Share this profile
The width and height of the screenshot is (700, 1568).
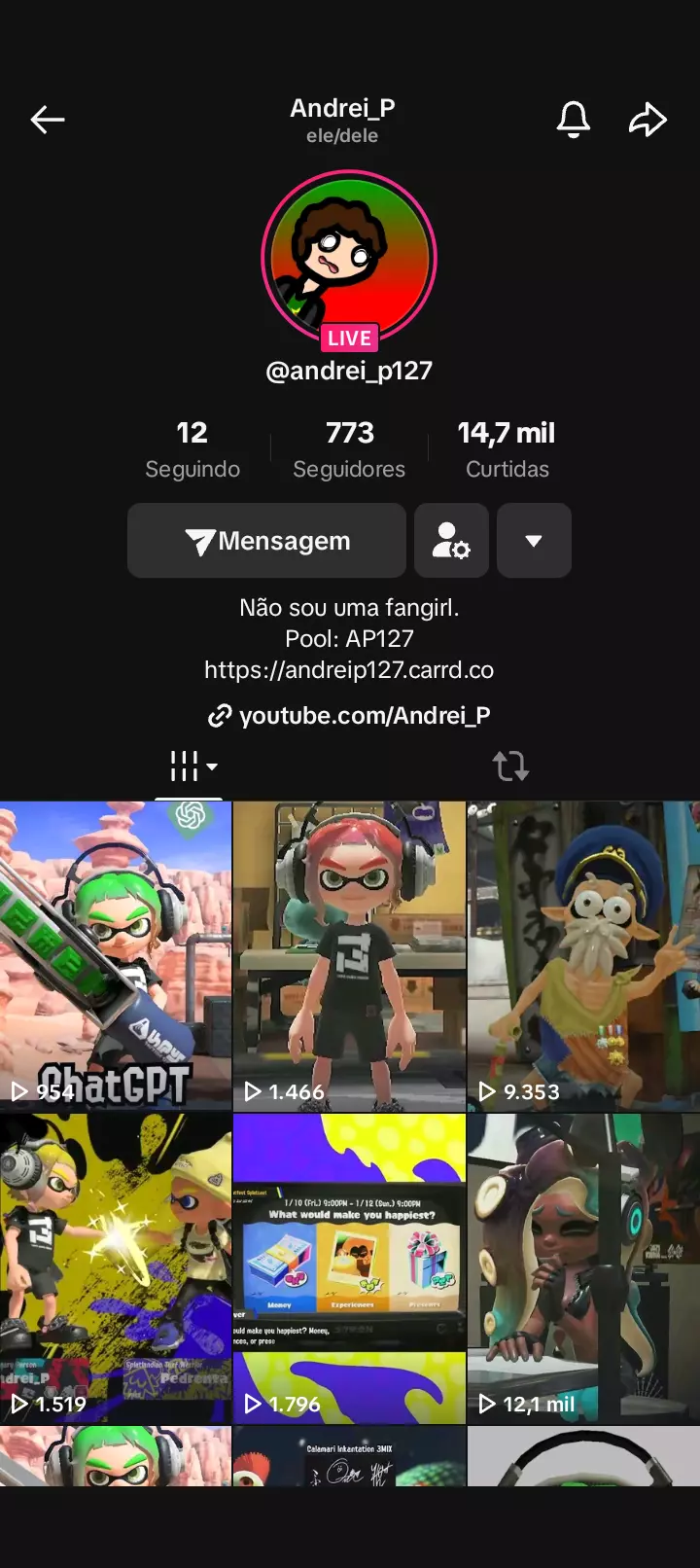647,120
